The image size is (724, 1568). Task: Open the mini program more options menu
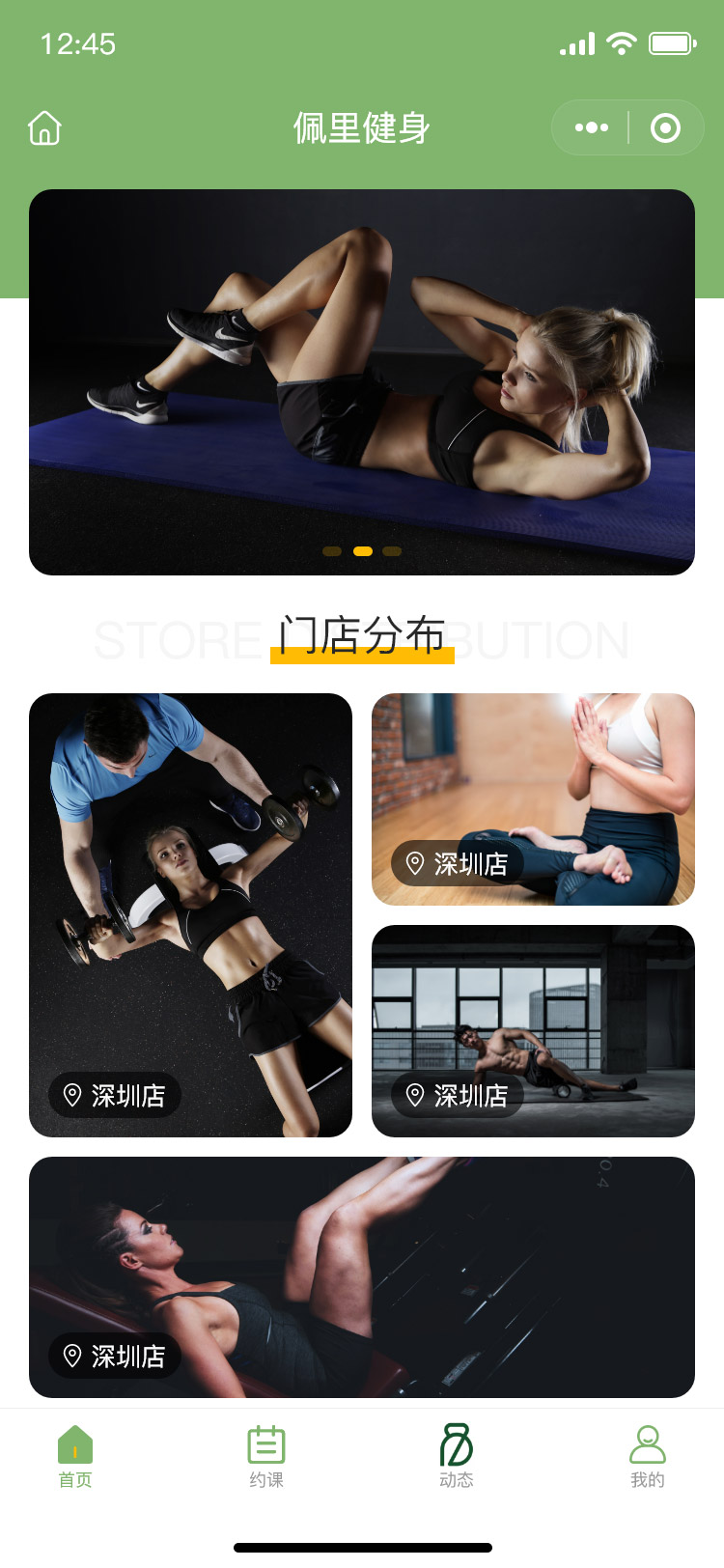pos(591,127)
